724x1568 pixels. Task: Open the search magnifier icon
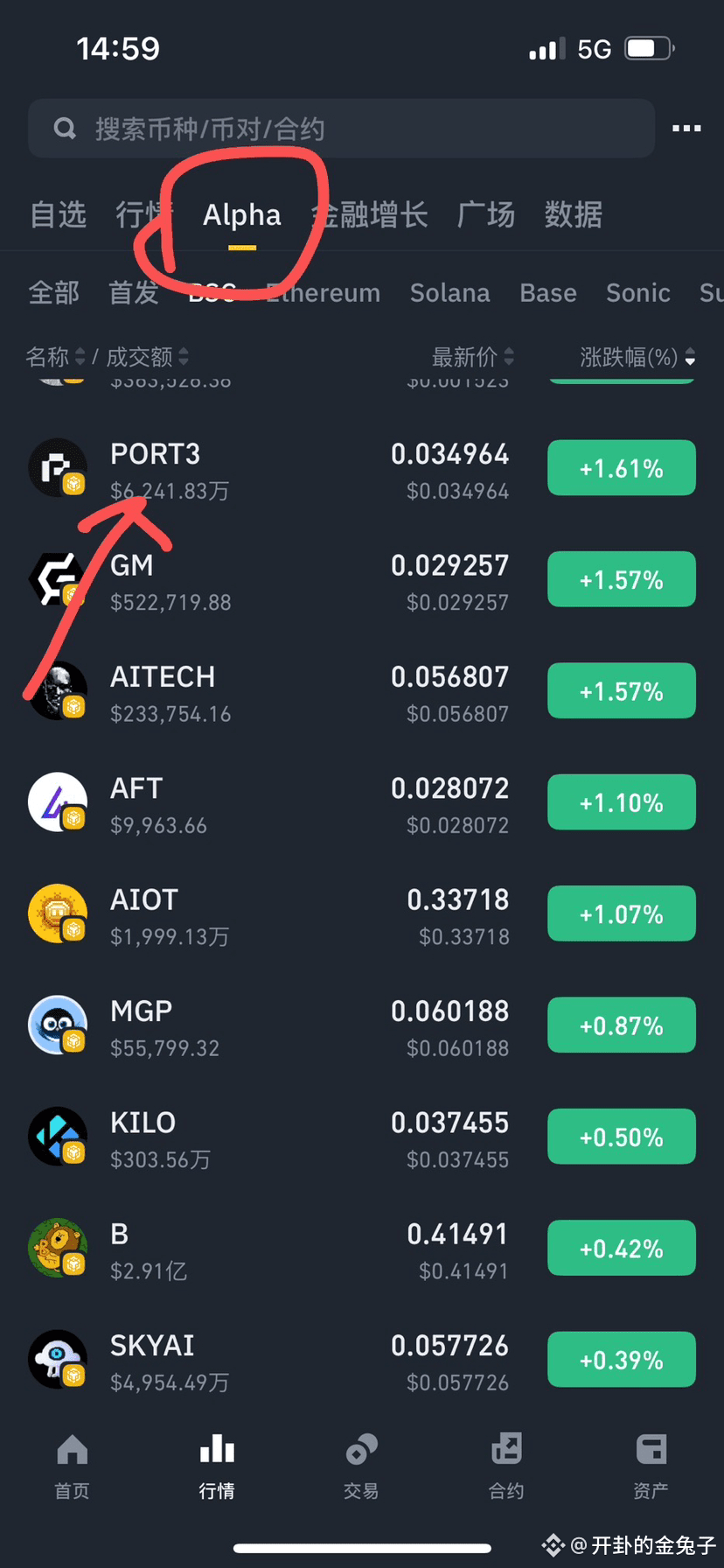(65, 128)
